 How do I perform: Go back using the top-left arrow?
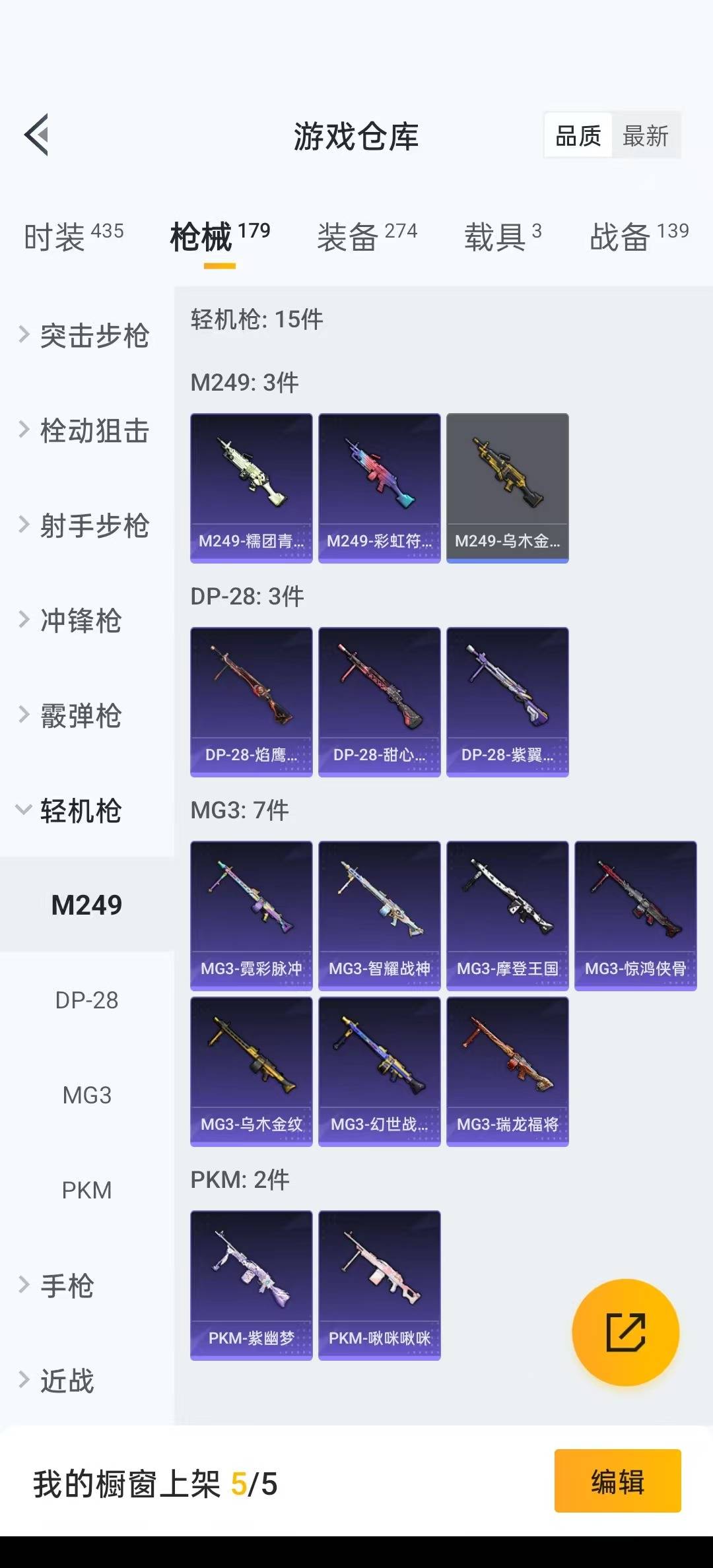[37, 135]
